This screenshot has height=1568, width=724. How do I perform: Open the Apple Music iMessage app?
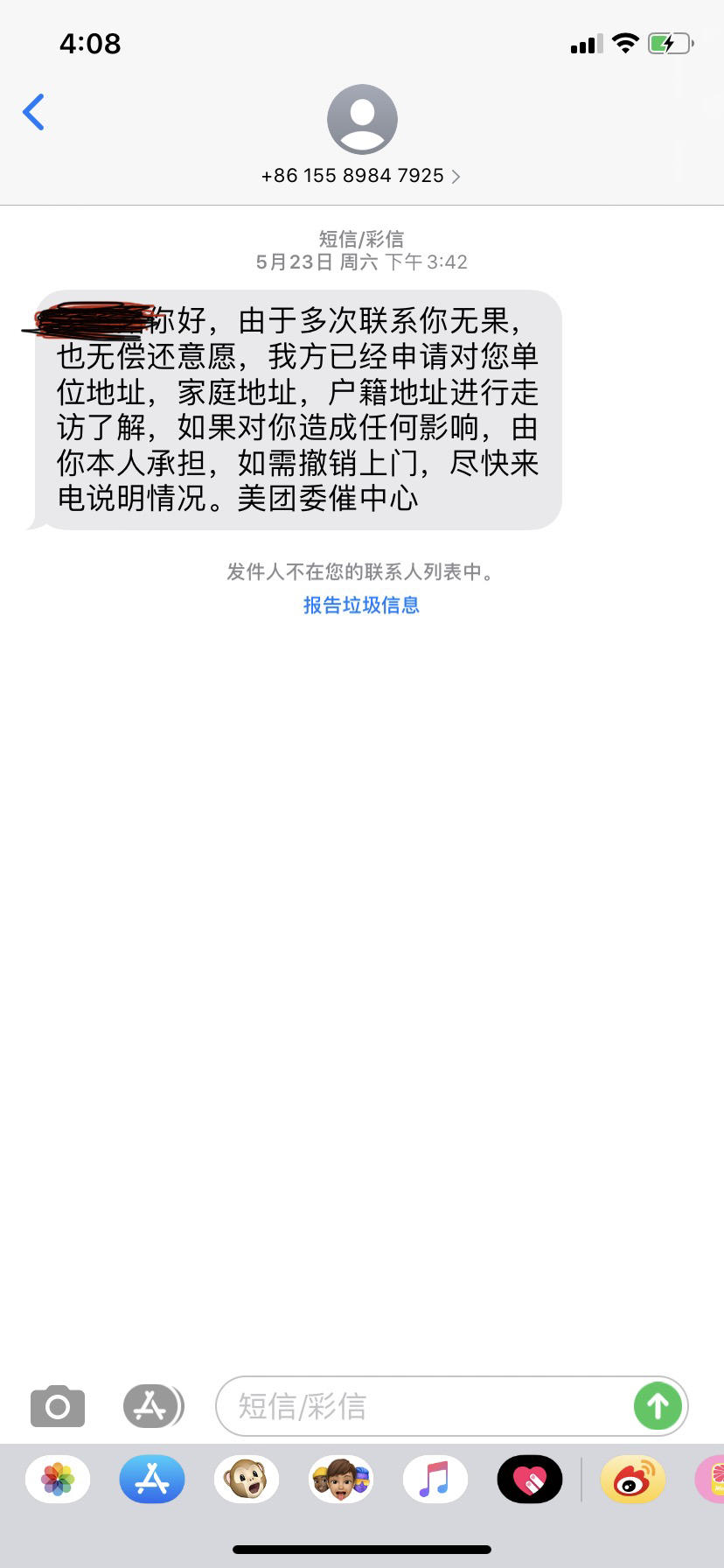coord(435,1480)
